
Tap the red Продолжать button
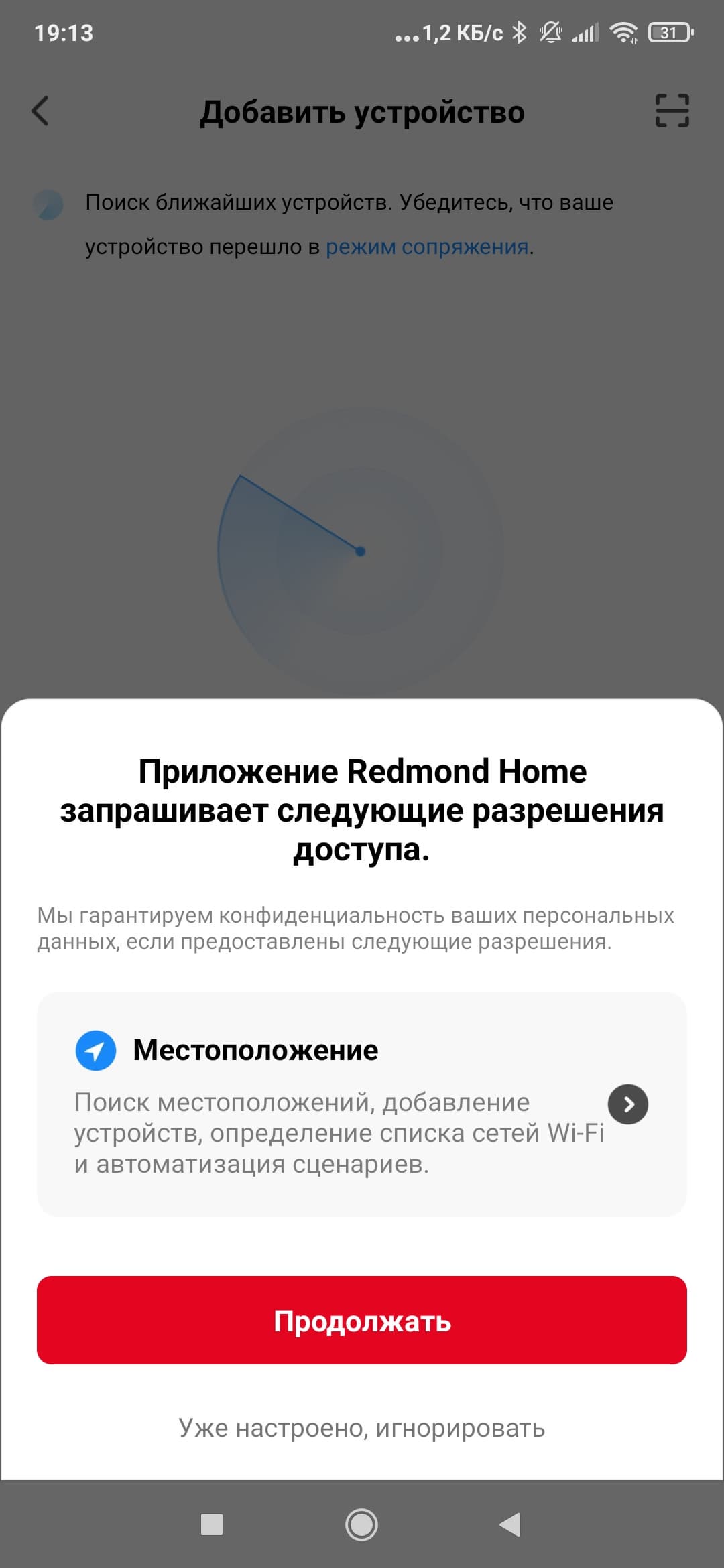coord(362,1321)
